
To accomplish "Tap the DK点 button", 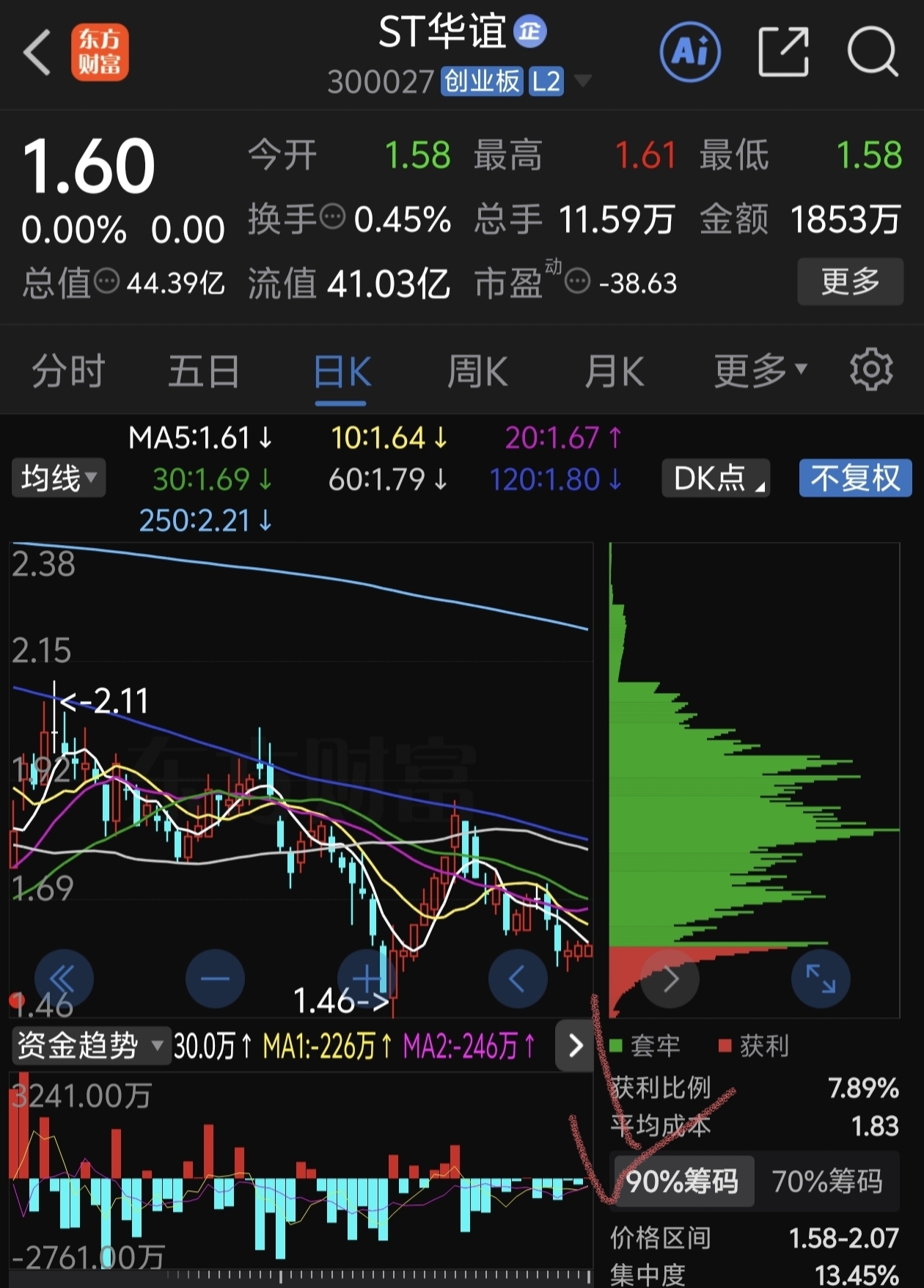I will pos(716,478).
